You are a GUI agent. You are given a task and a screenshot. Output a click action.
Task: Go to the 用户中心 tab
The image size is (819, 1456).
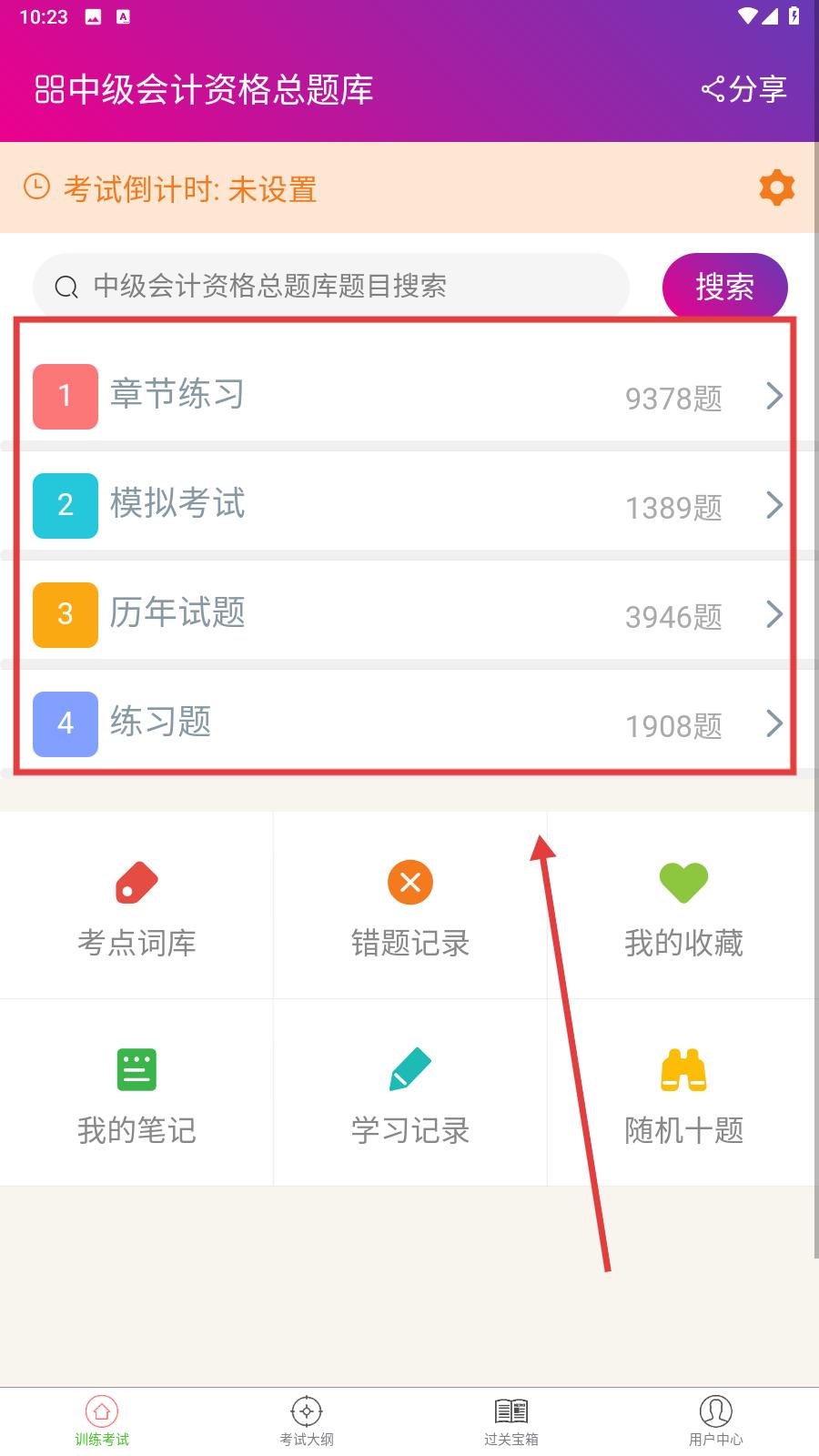(x=716, y=1421)
